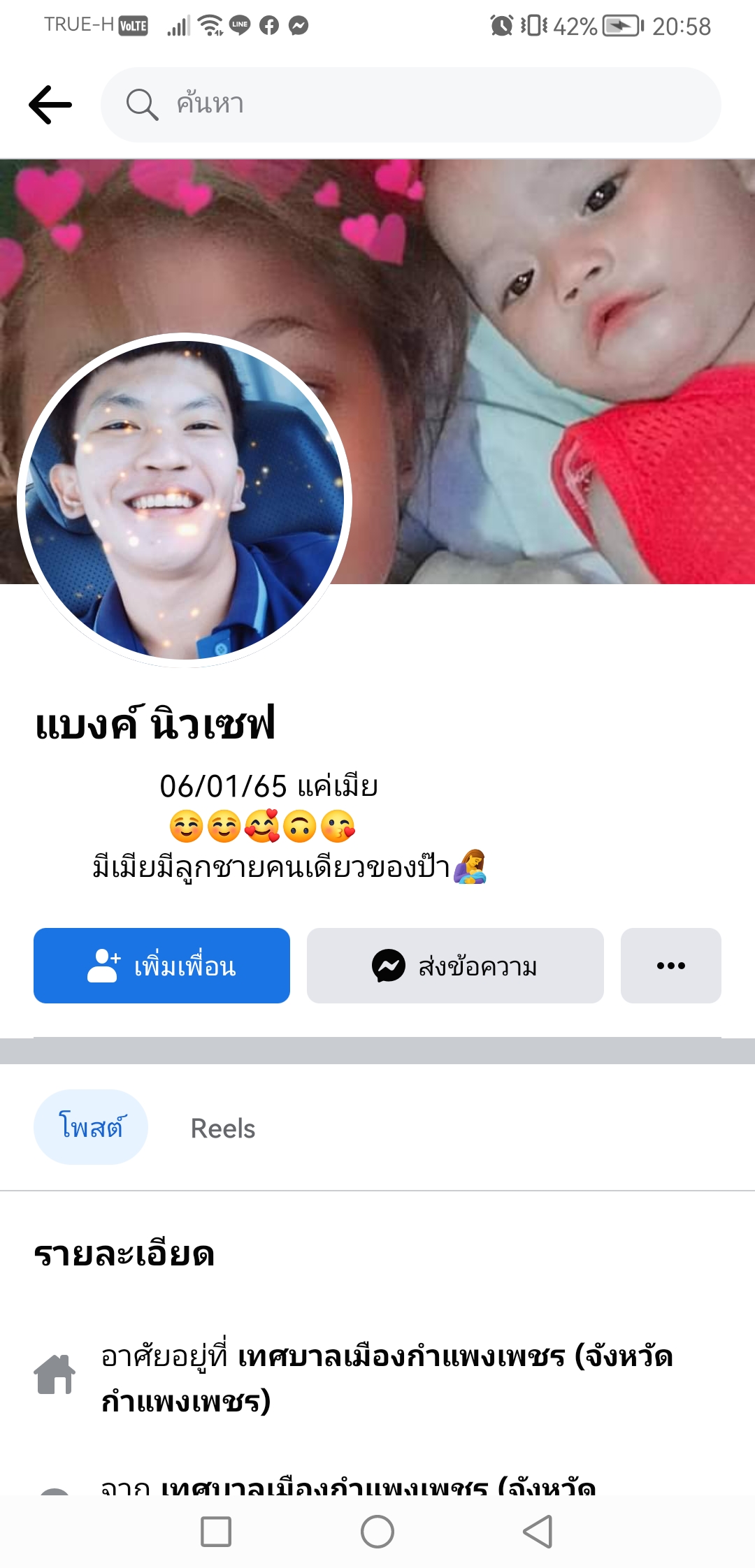Open the three-dot more options menu
Image resolution: width=755 pixels, height=1568 pixels.
pos(670,966)
